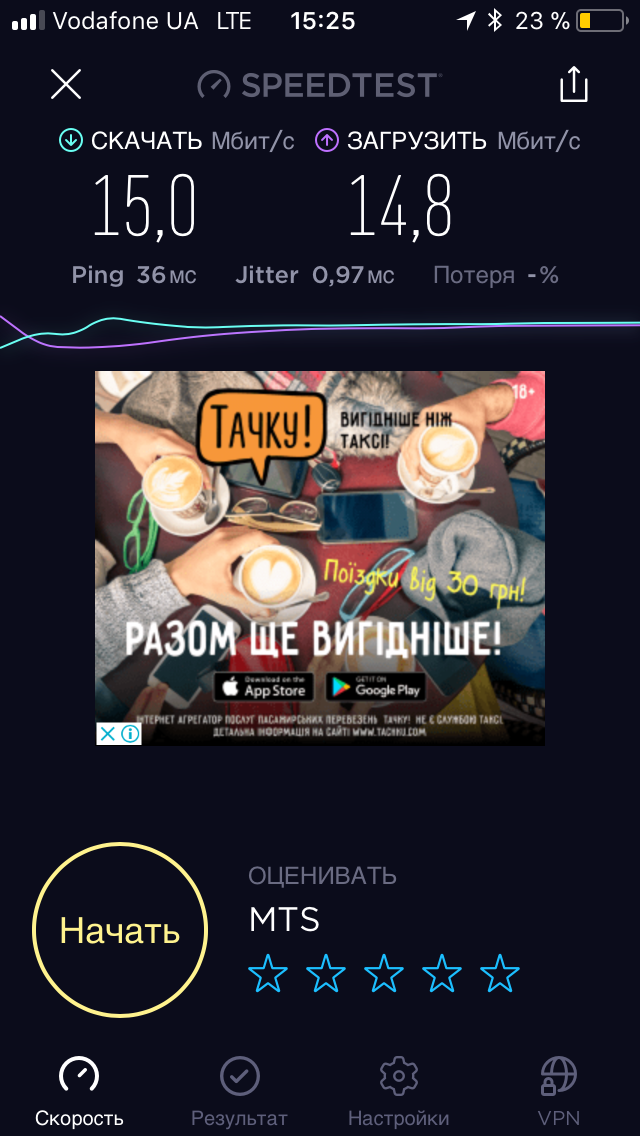Switch to the Скорость tab
640x1136 pixels.
click(x=79, y=1090)
